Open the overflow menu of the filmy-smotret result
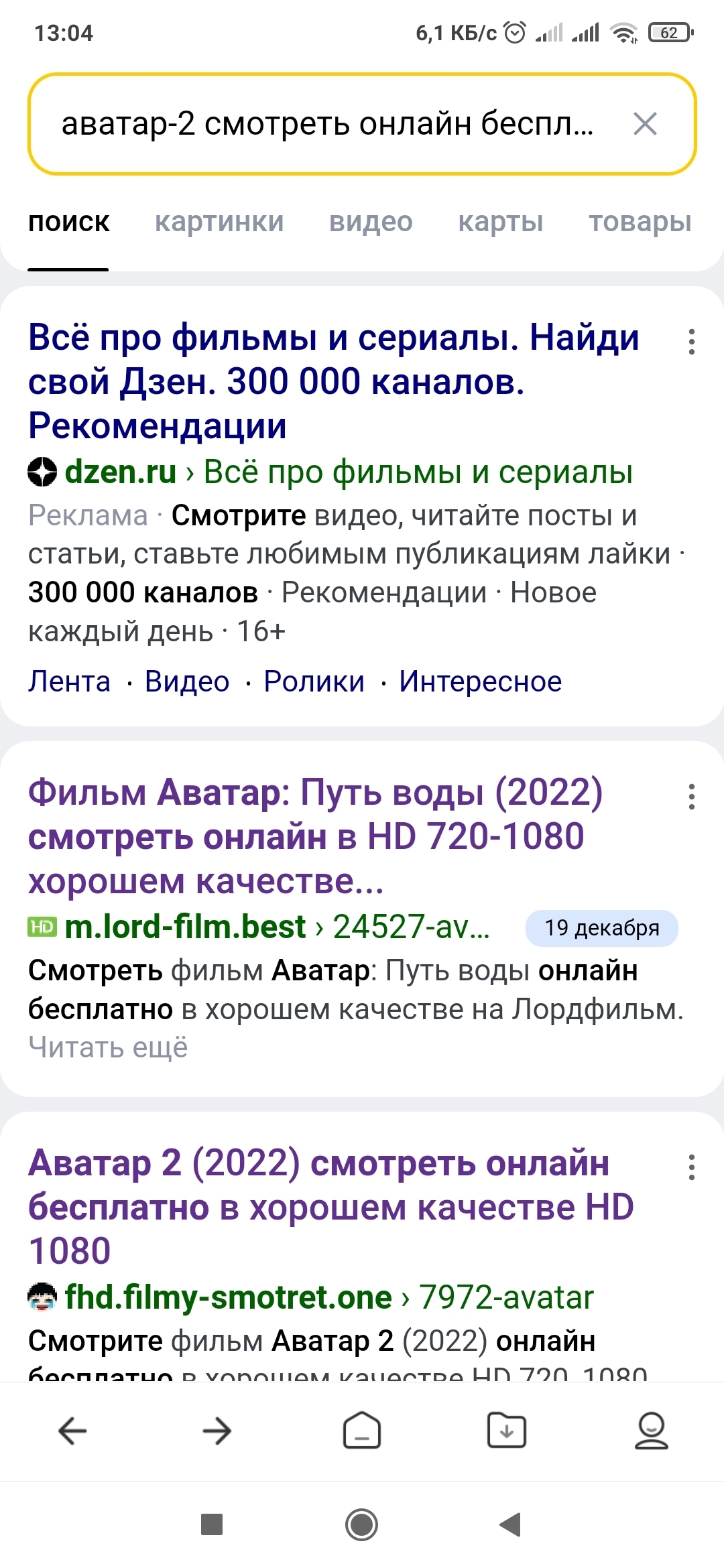 click(x=692, y=1167)
